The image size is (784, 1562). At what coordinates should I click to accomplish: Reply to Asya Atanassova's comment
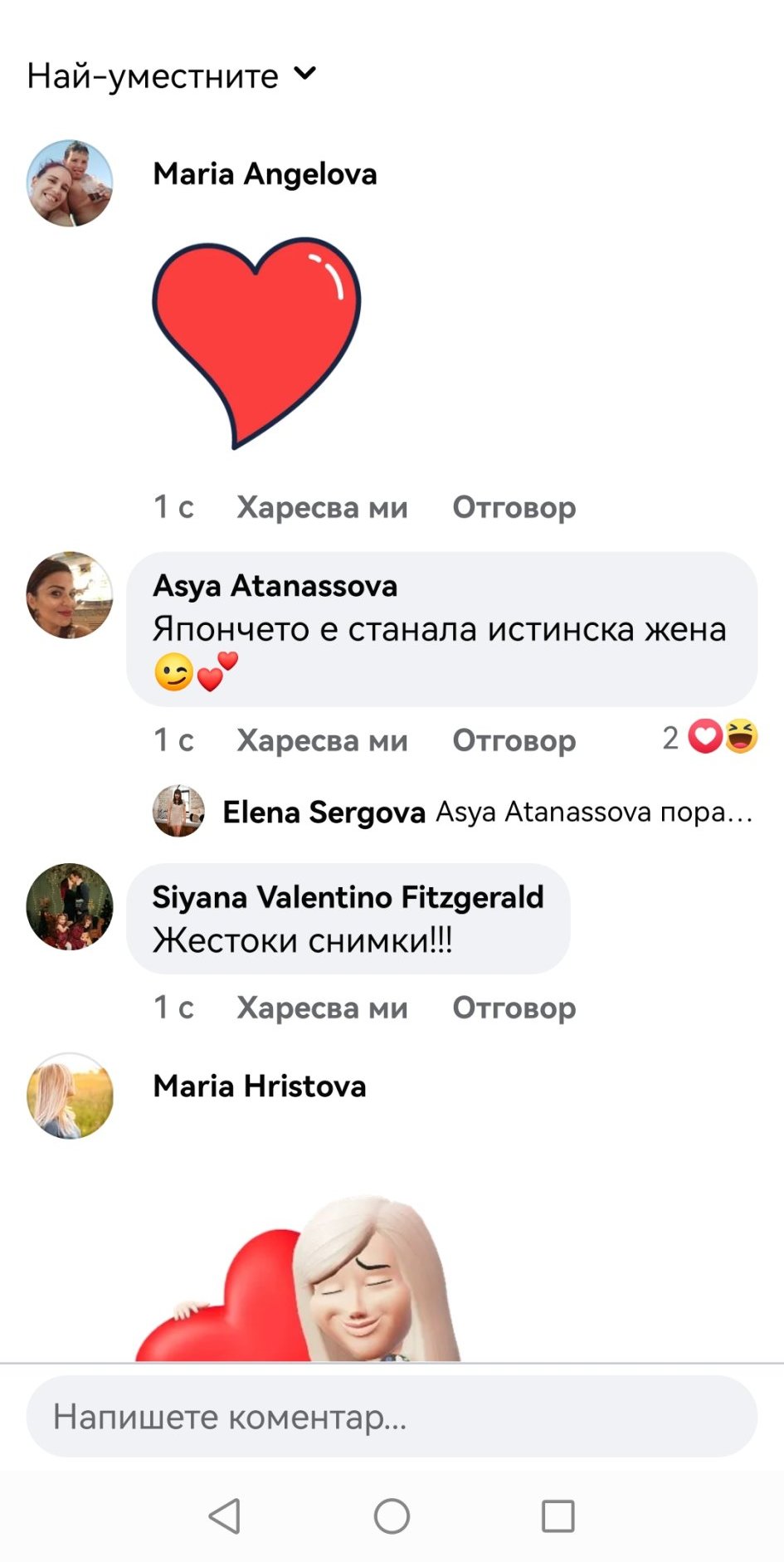pyautogui.click(x=514, y=740)
